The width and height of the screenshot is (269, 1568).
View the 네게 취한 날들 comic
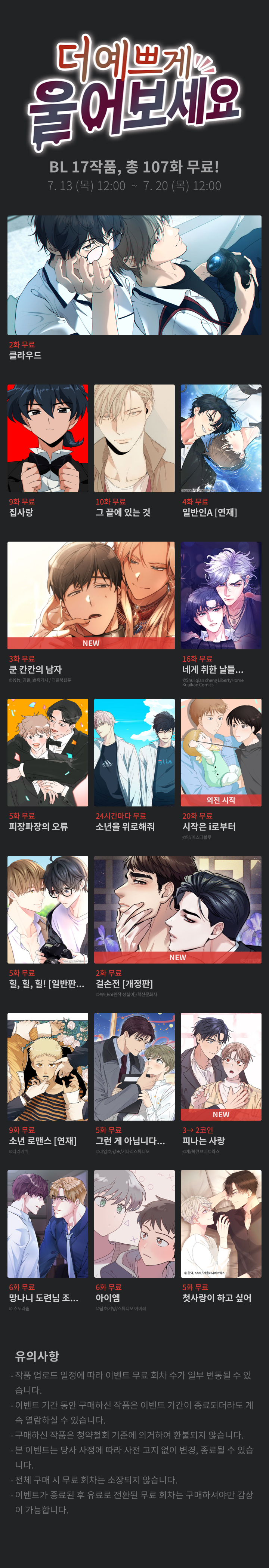coord(221,595)
